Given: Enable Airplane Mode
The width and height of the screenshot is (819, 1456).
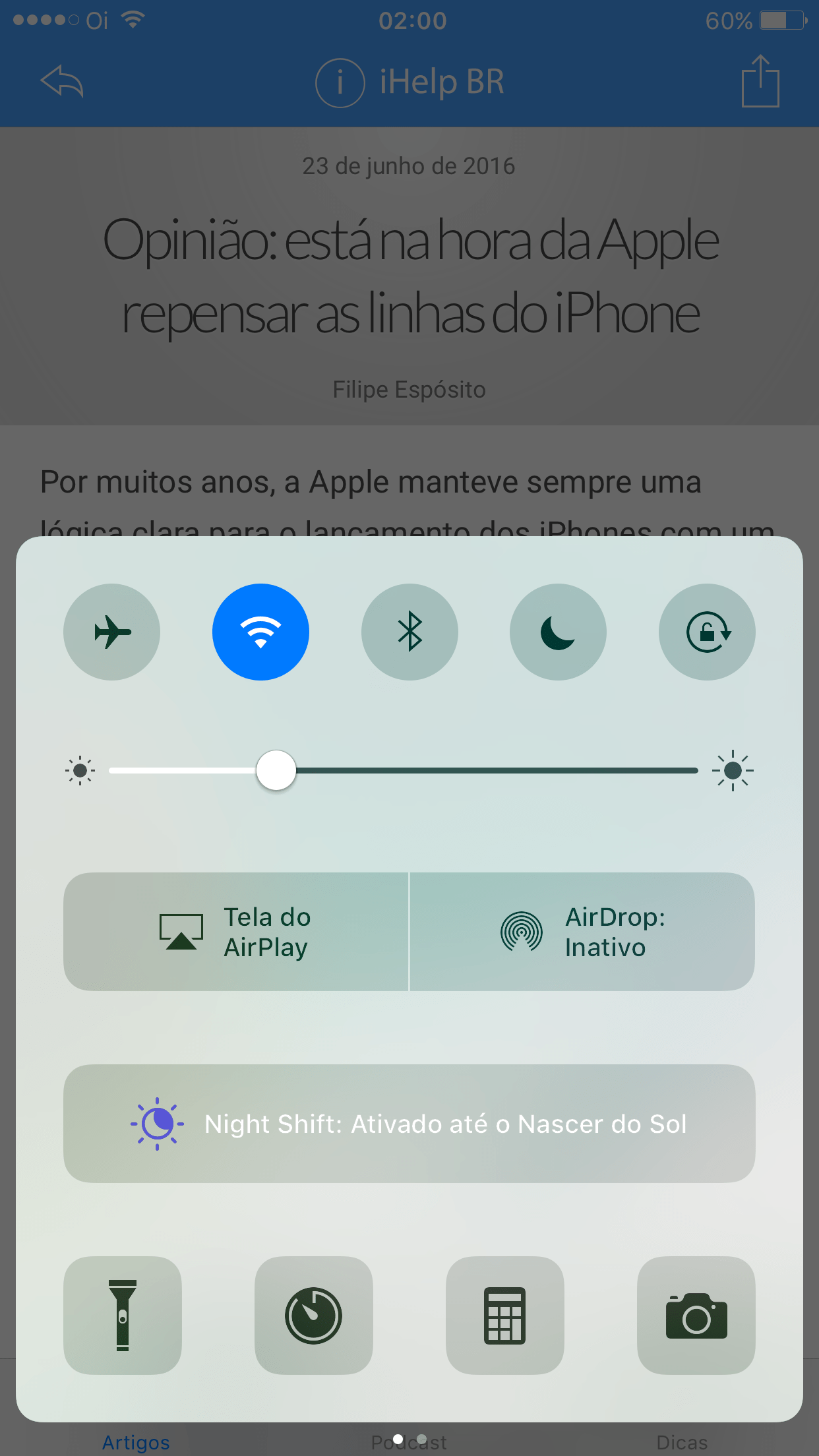Looking at the screenshot, I should click(x=111, y=632).
